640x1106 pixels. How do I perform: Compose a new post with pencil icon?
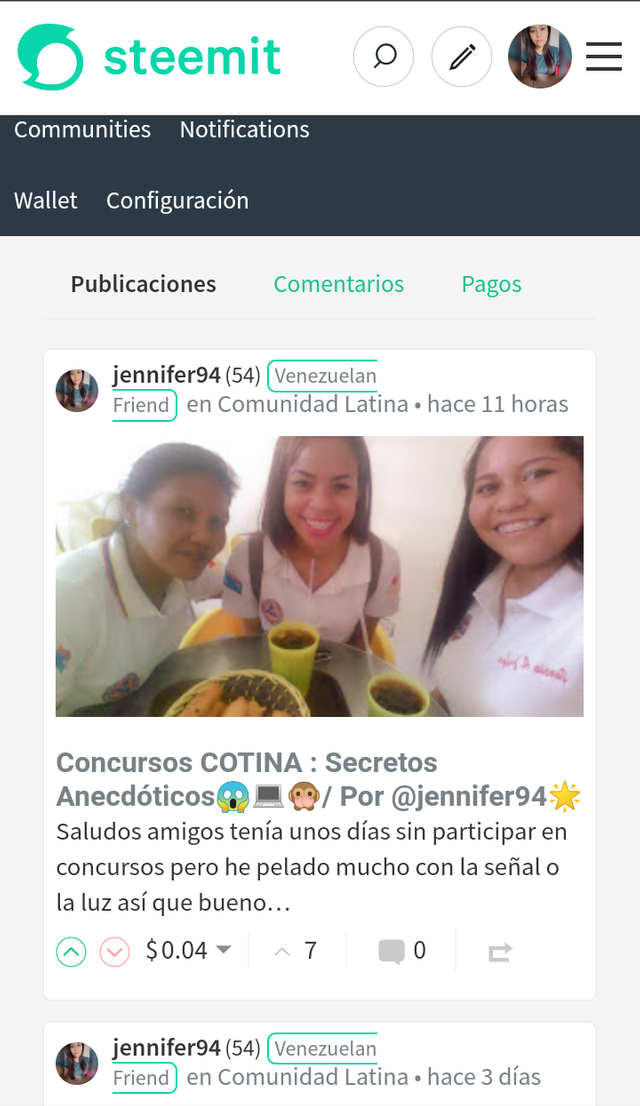point(461,56)
